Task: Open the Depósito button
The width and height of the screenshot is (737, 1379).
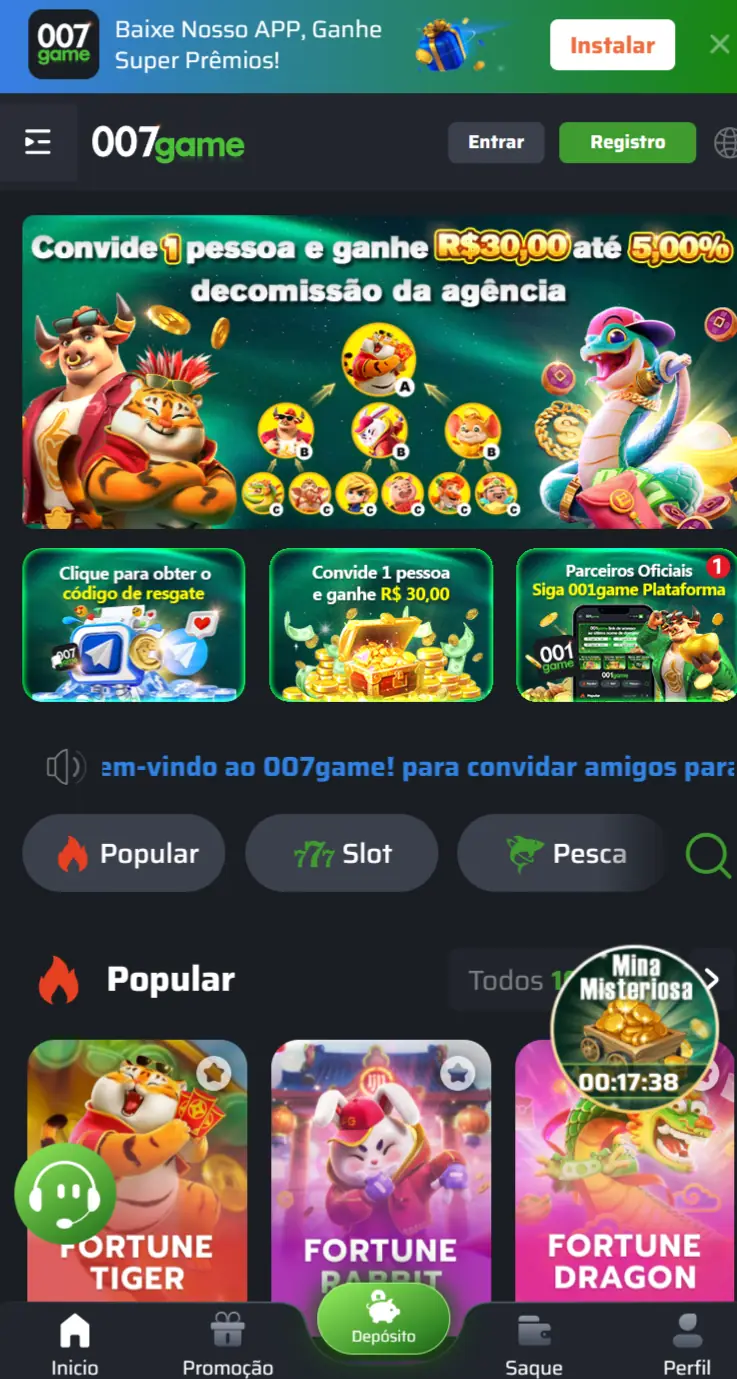Action: pyautogui.click(x=383, y=1318)
